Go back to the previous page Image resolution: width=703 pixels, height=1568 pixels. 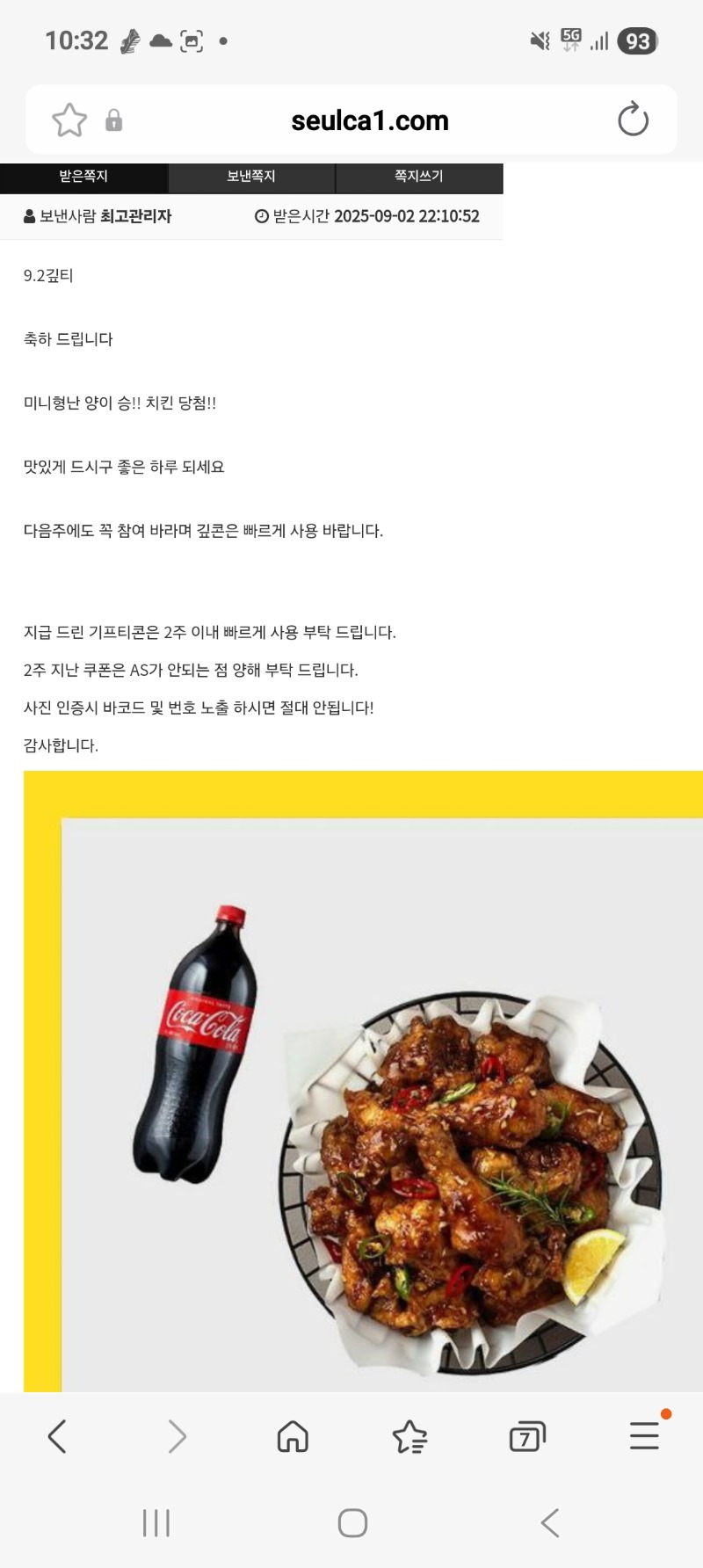tap(57, 1437)
